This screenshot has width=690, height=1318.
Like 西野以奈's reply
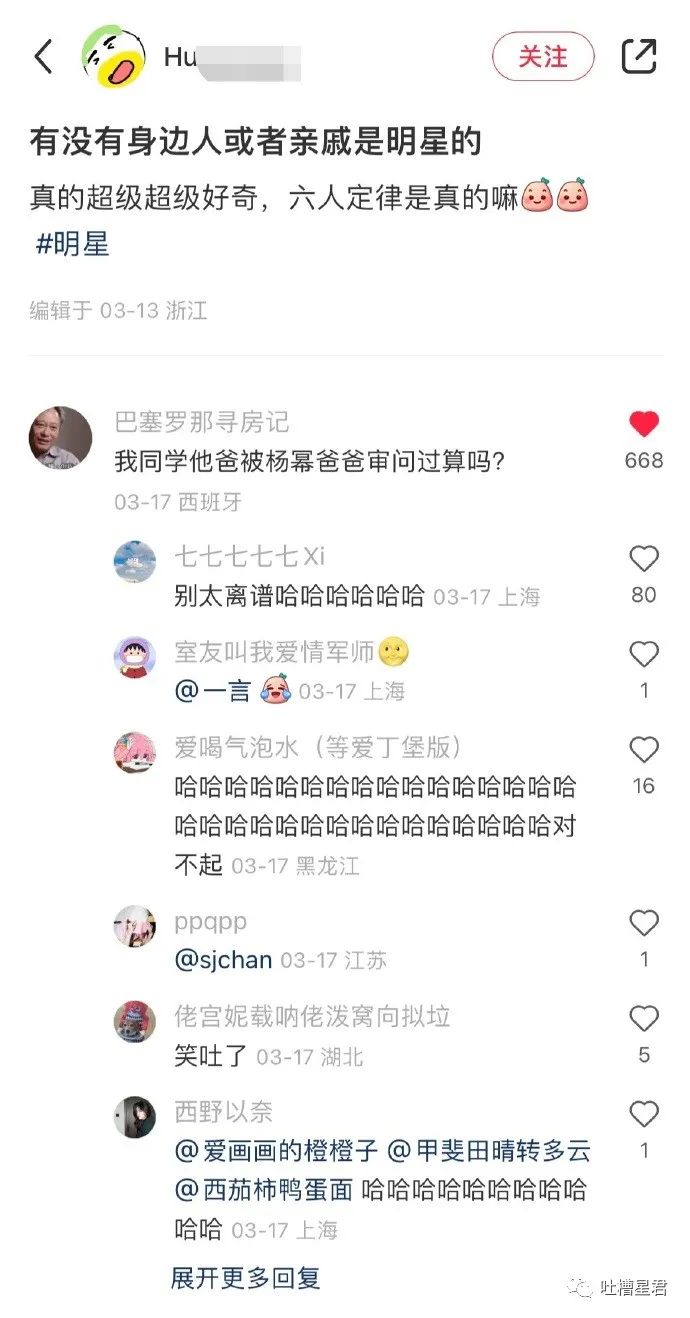click(644, 1114)
